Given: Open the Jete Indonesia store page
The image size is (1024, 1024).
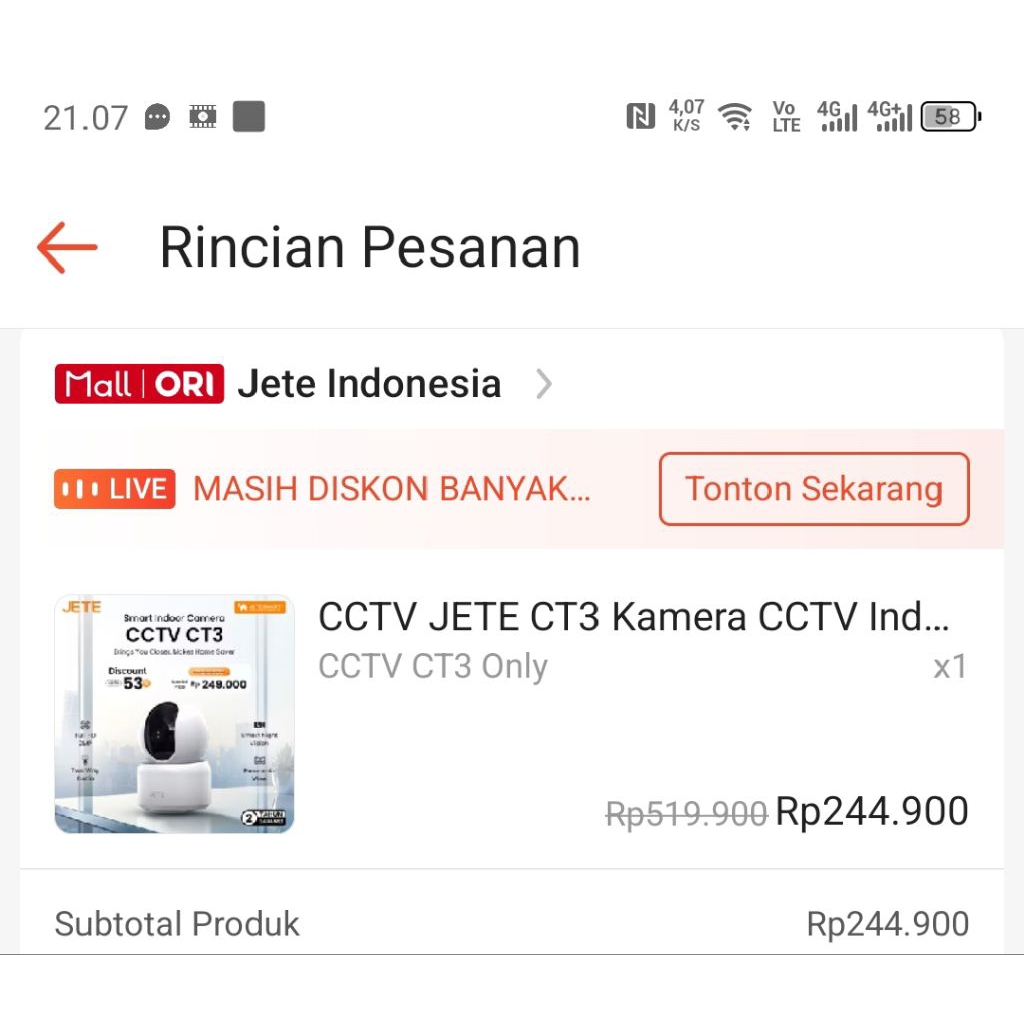Looking at the screenshot, I should click(x=368, y=384).
